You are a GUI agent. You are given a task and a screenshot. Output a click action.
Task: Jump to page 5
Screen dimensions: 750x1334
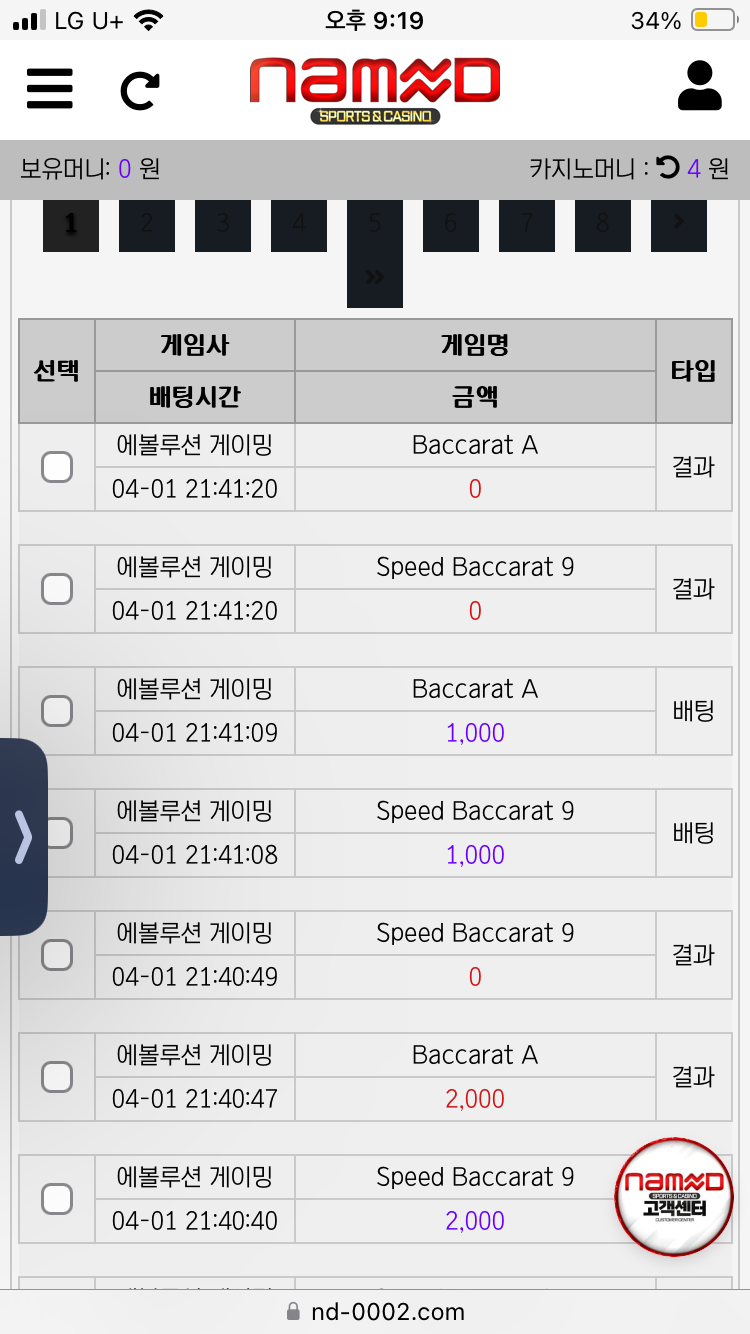pyautogui.click(x=375, y=225)
